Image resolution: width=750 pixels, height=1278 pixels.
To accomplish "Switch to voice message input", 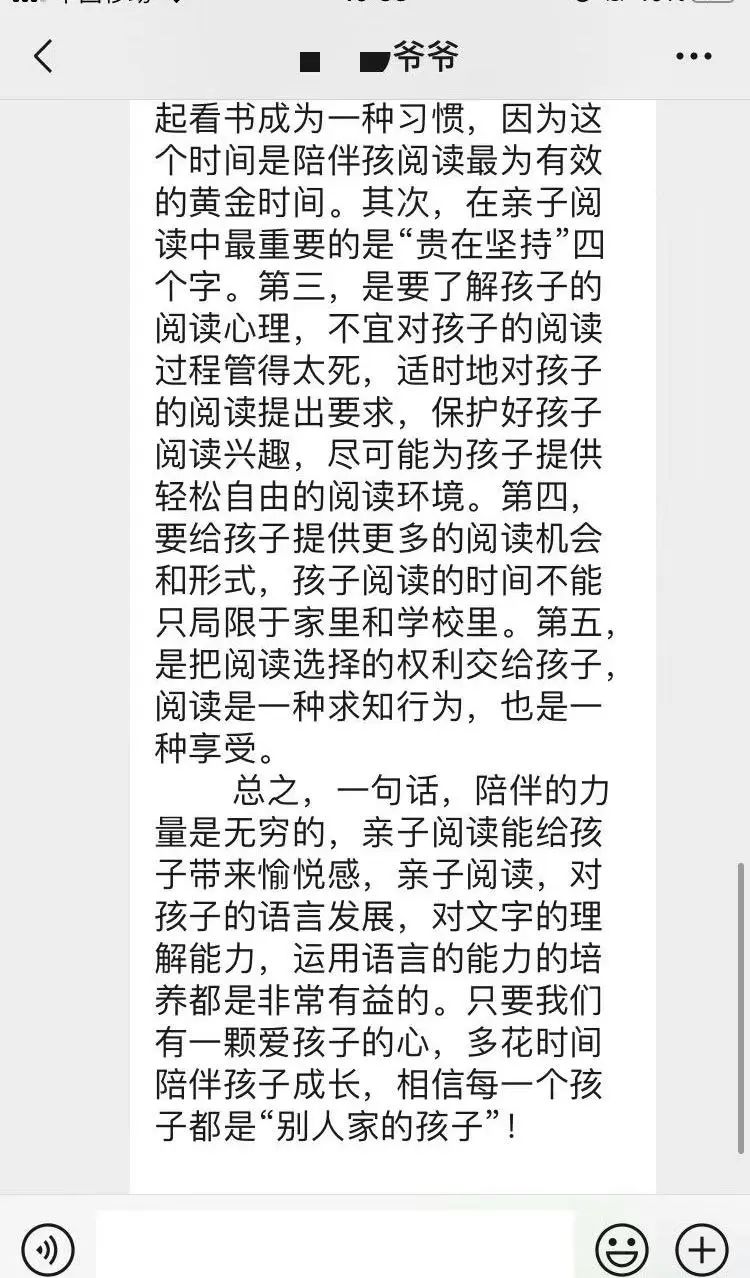I will tap(48, 1248).
